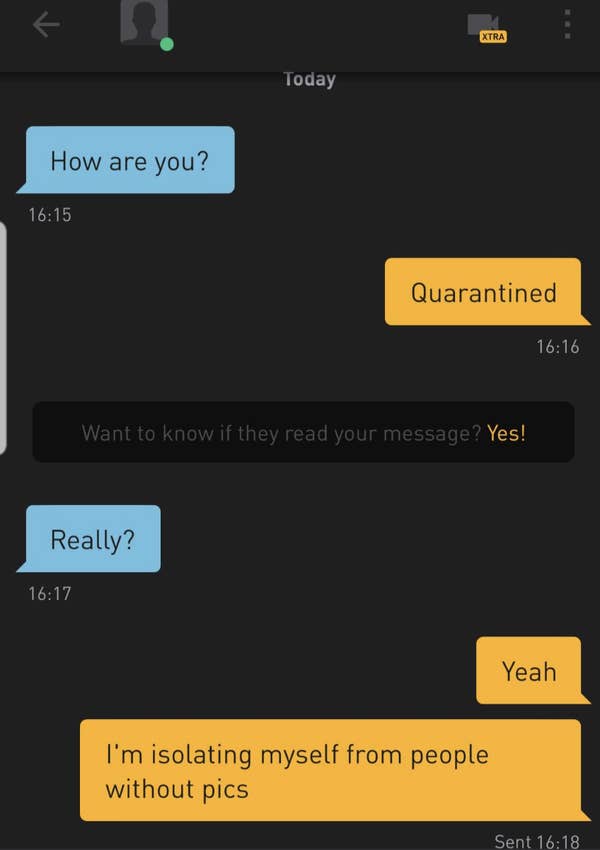
Task: Go back using the arrow
Action: pyautogui.click(x=45, y=24)
